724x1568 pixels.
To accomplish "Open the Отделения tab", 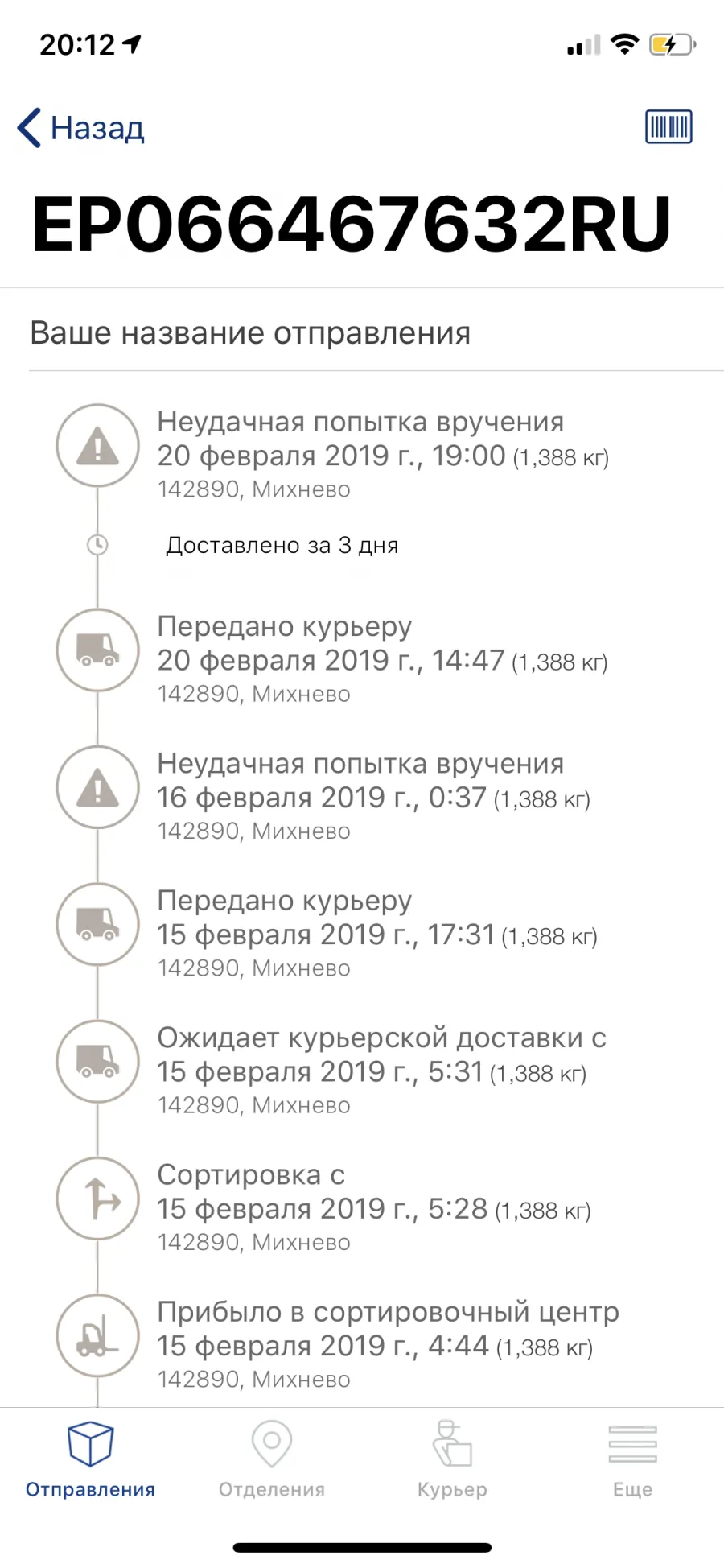I will (272, 1459).
